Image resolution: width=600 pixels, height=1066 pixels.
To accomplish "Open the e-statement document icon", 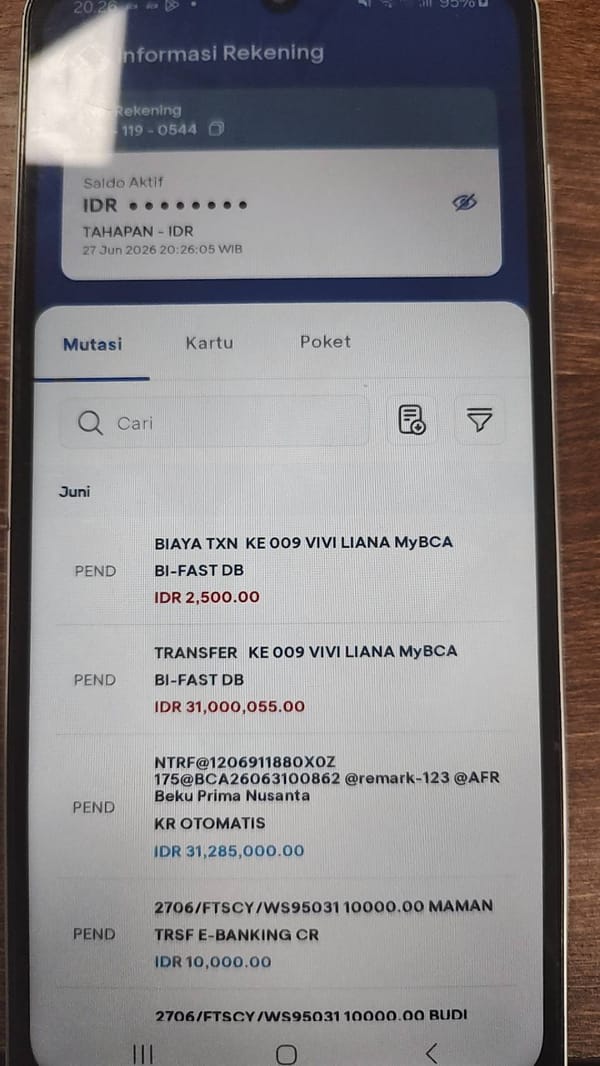I will 411,420.
